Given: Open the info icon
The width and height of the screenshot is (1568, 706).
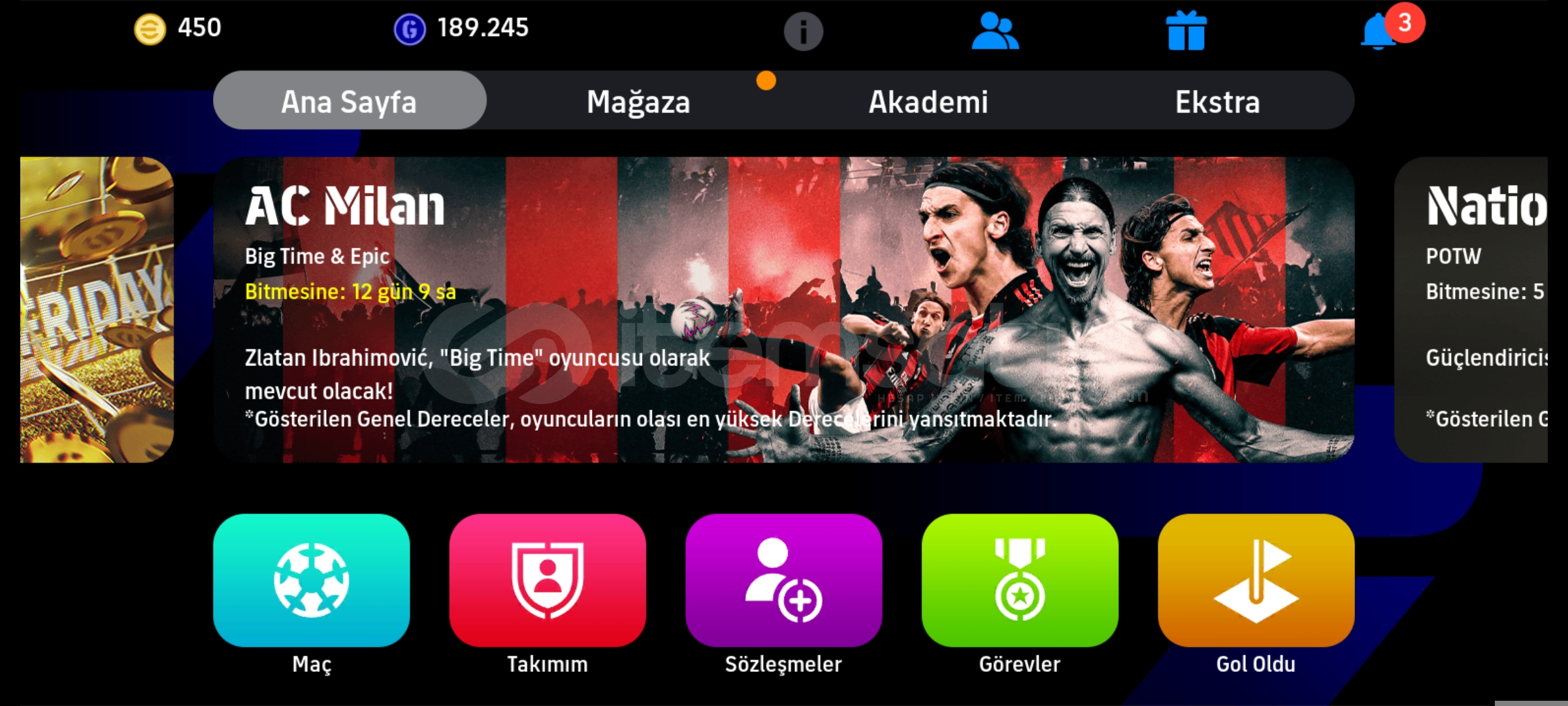Looking at the screenshot, I should (x=803, y=31).
